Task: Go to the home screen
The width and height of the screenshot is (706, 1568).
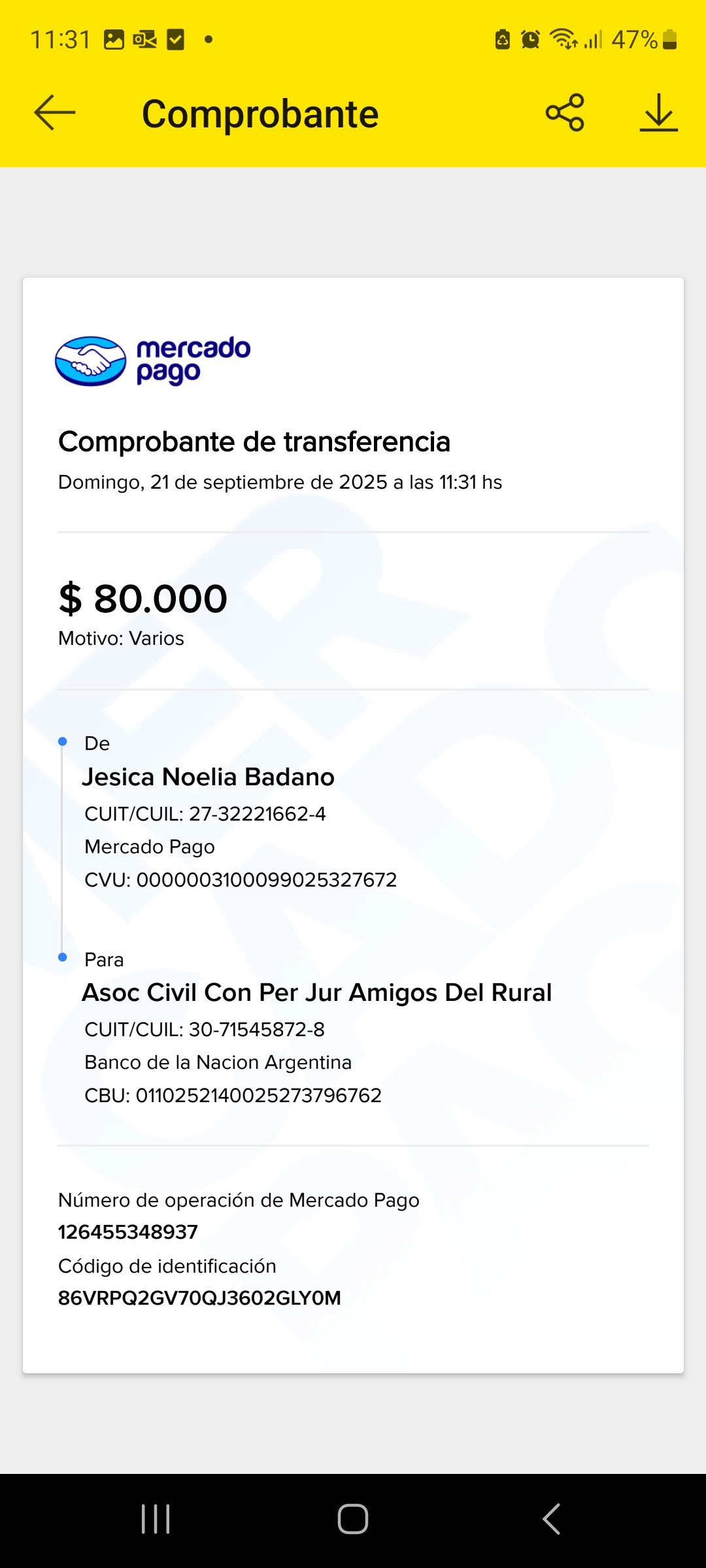Action: pos(353,1519)
